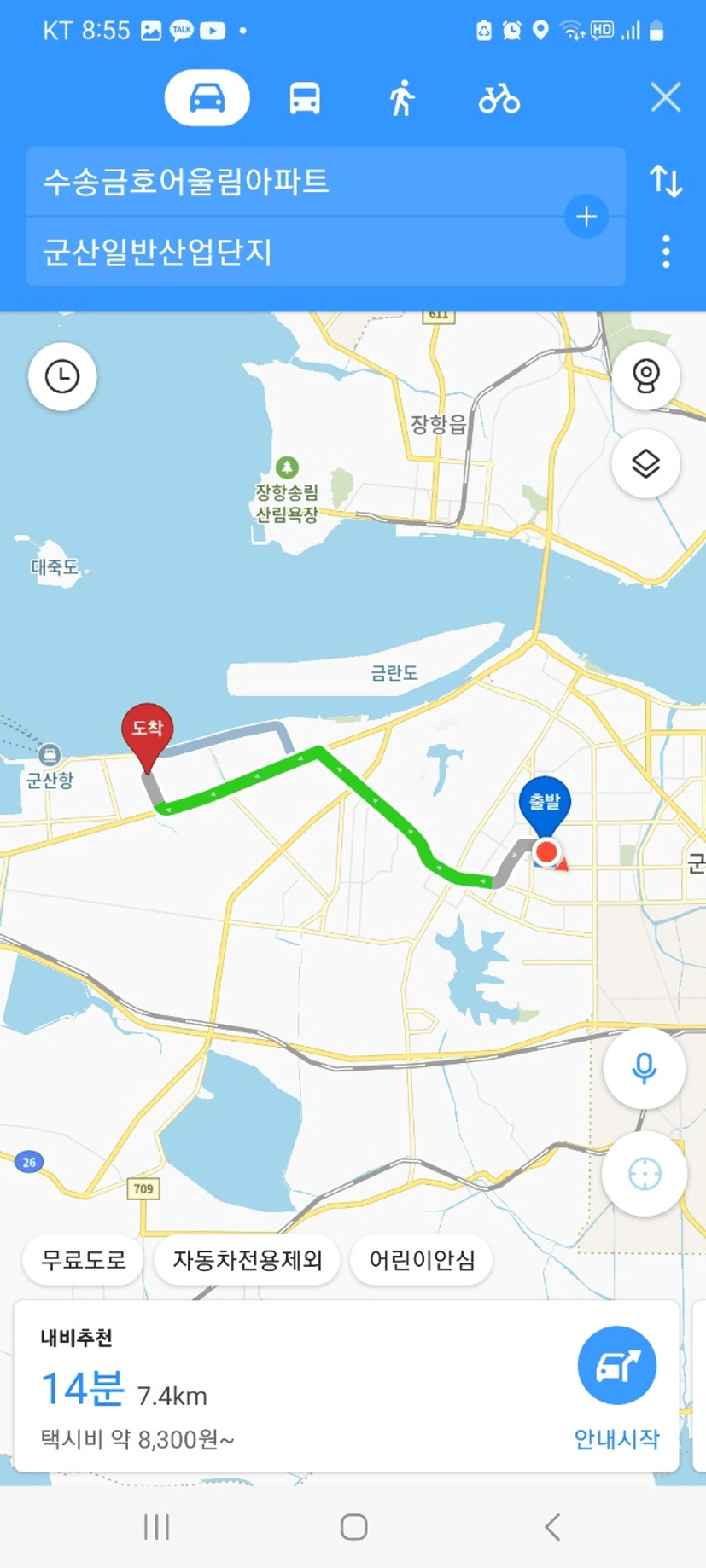The width and height of the screenshot is (706, 1568).
Task: Select the walking route tab
Action: [x=402, y=98]
